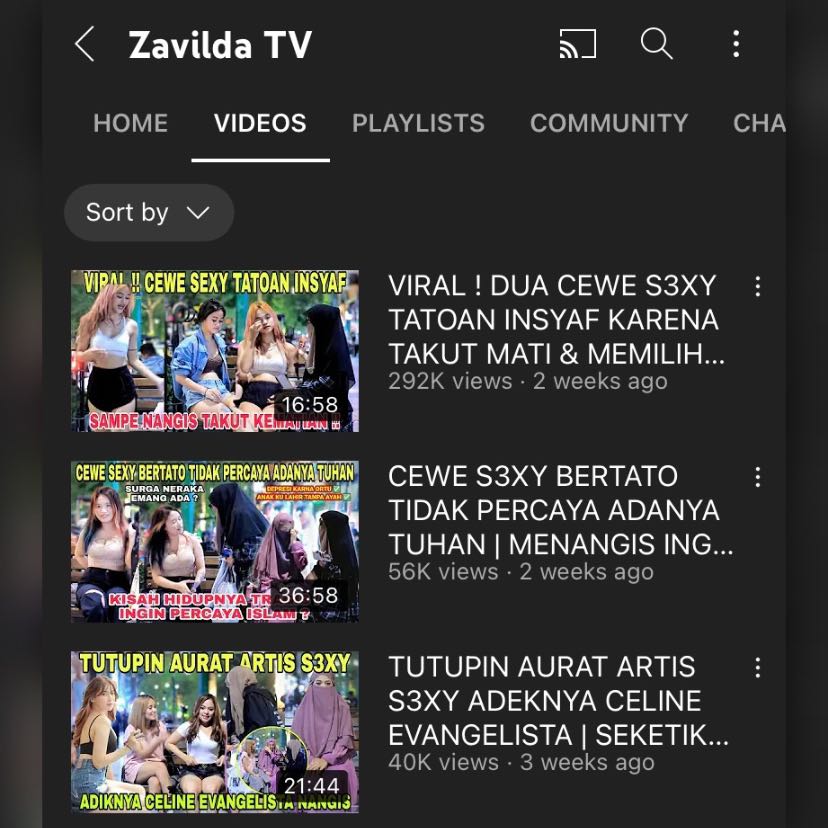Expand the Sort by dropdown
This screenshot has width=828, height=828.
tap(148, 213)
